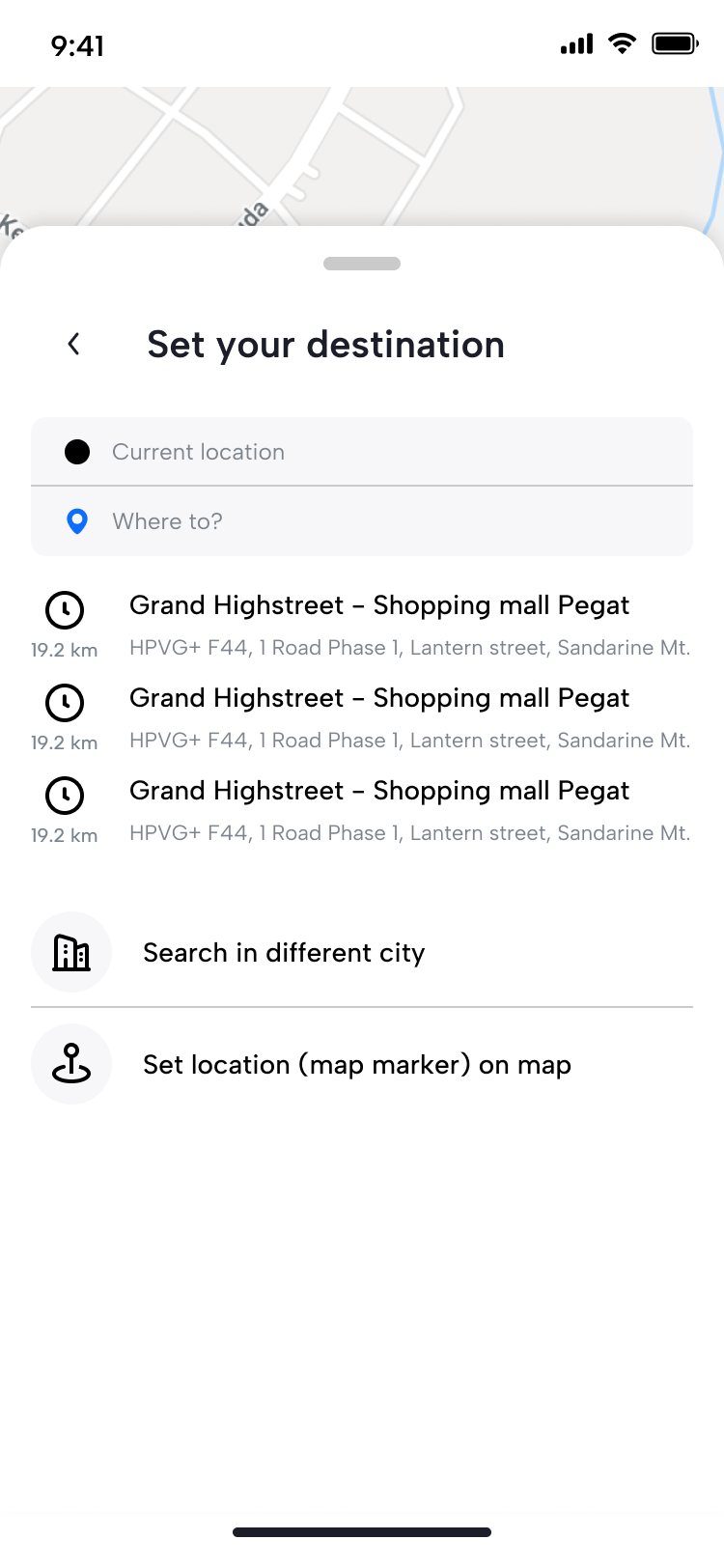Image resolution: width=724 pixels, height=1568 pixels.
Task: Click the blue location pin in the Where to field
Action: [x=77, y=521]
